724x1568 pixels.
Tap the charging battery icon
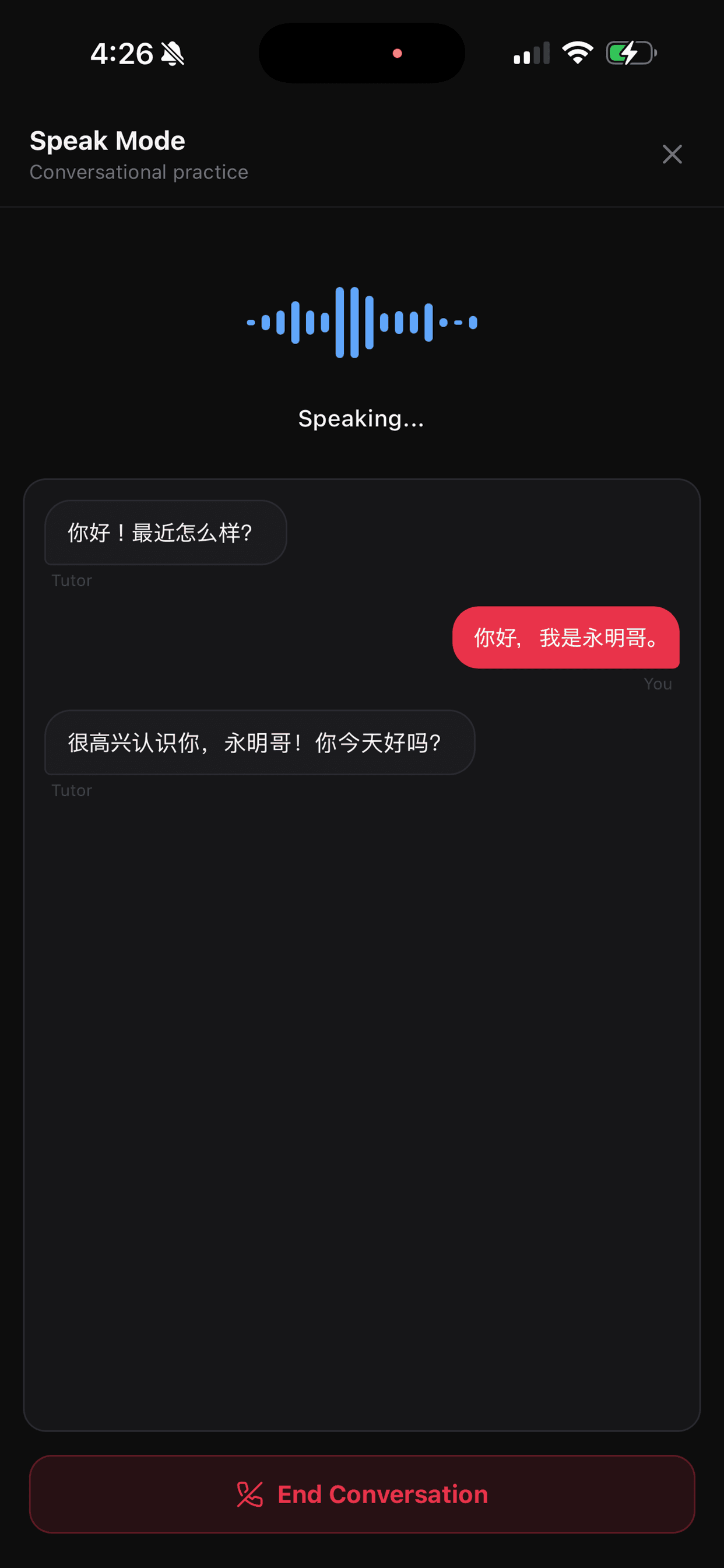click(x=630, y=53)
